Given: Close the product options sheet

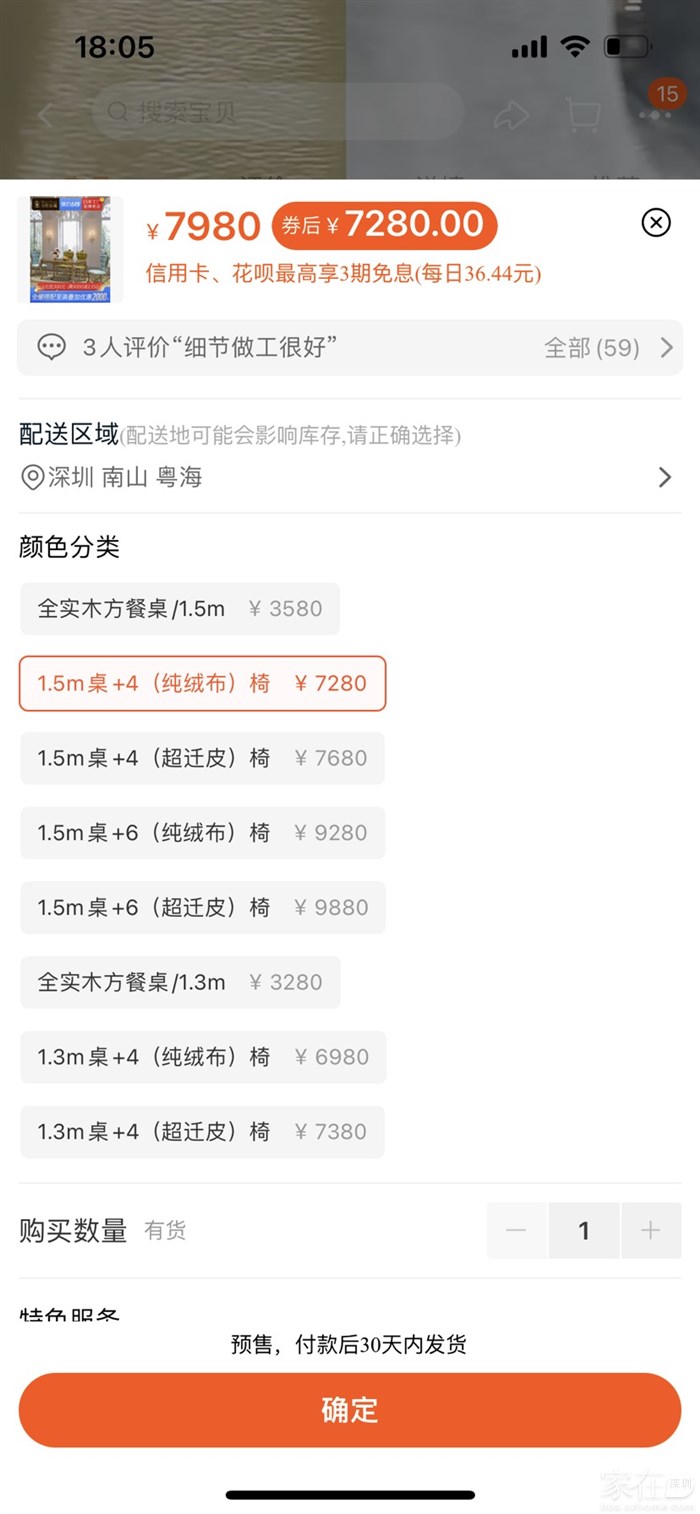Looking at the screenshot, I should pyautogui.click(x=656, y=222).
